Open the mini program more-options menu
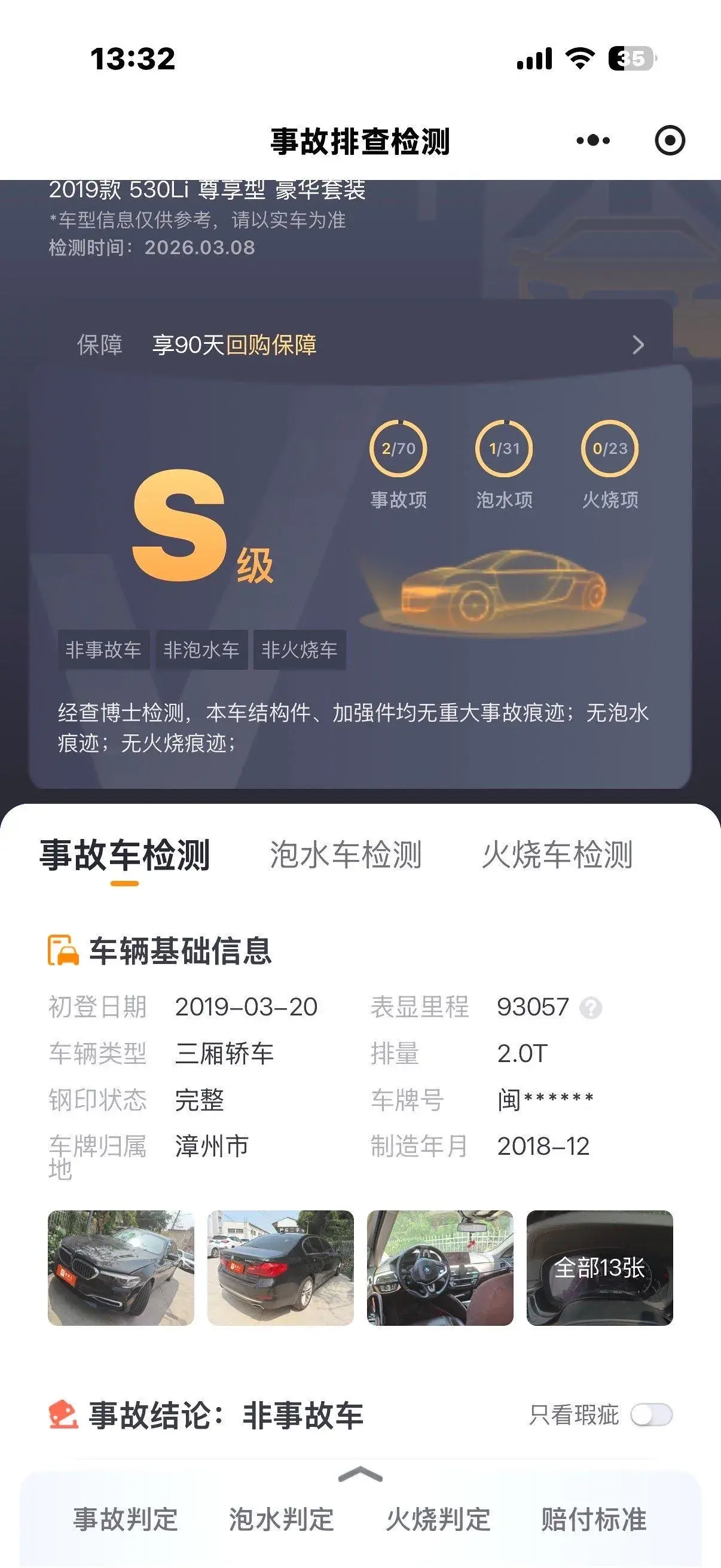721x1568 pixels. coord(592,141)
